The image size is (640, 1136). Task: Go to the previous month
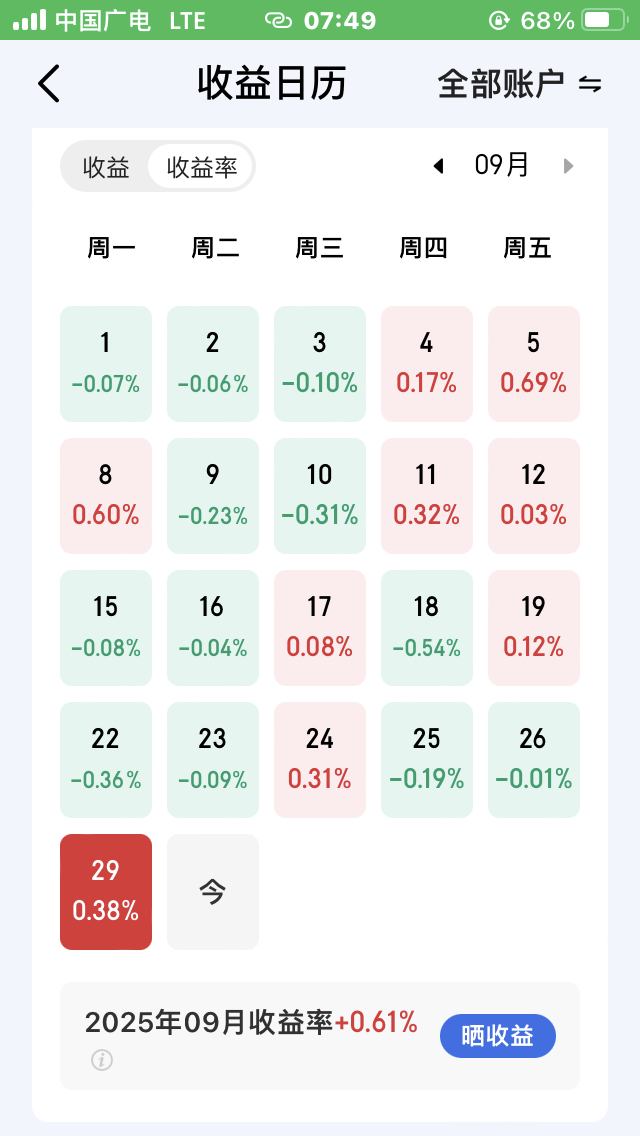tap(438, 166)
